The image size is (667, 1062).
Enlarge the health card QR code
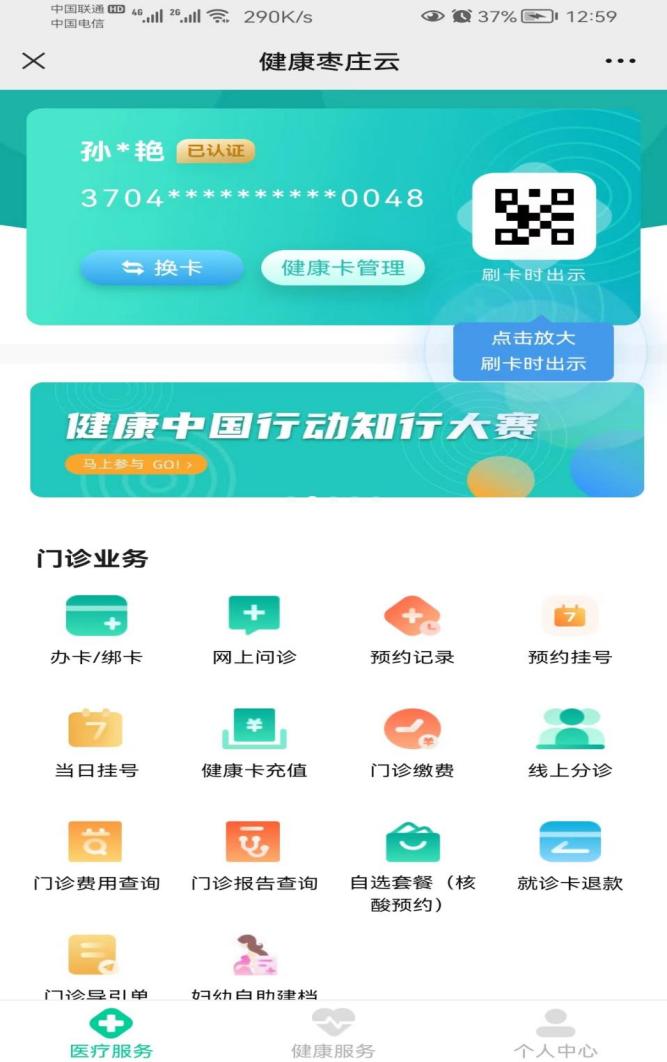(x=533, y=215)
